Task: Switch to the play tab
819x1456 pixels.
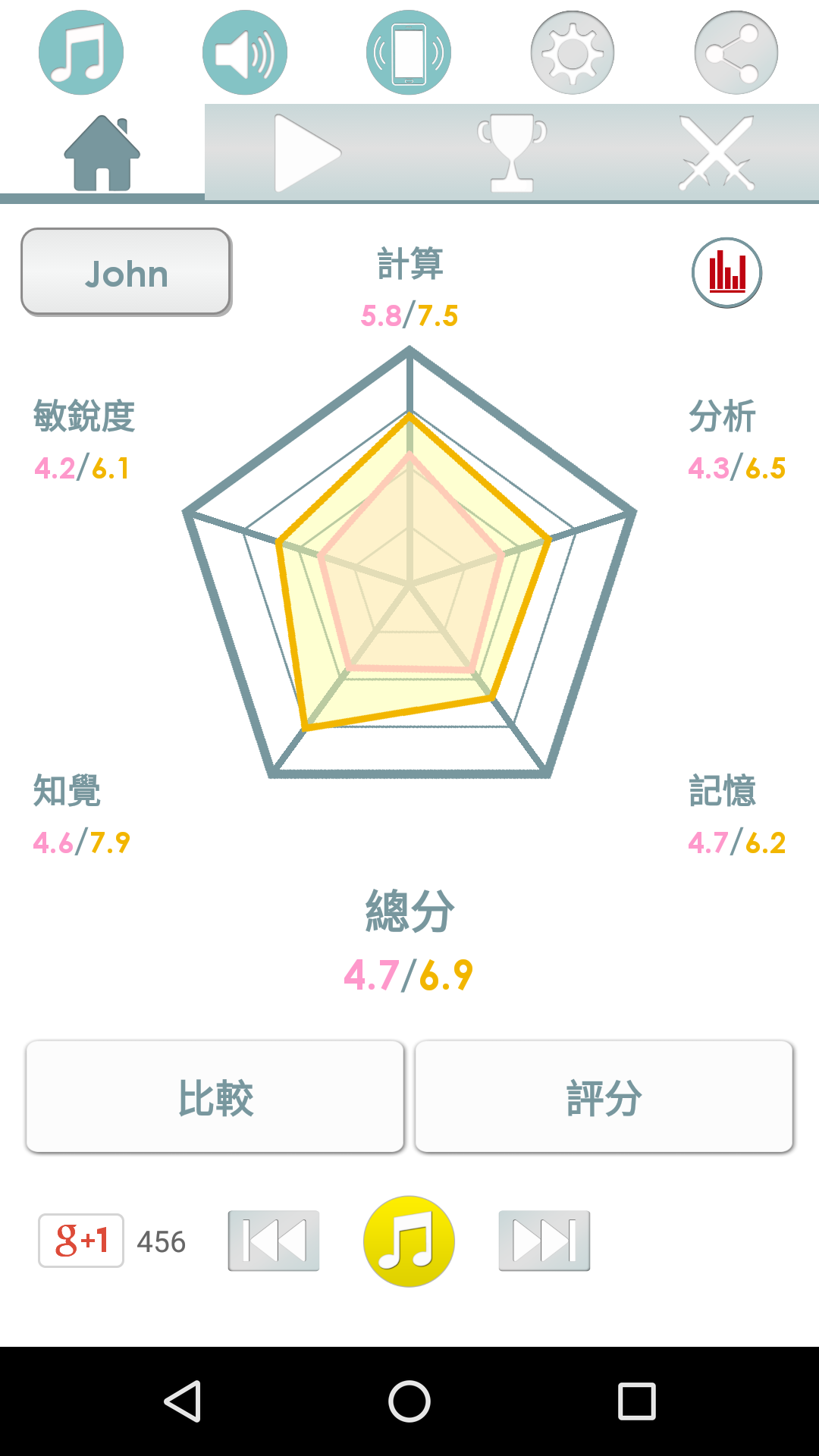Action: [306, 152]
